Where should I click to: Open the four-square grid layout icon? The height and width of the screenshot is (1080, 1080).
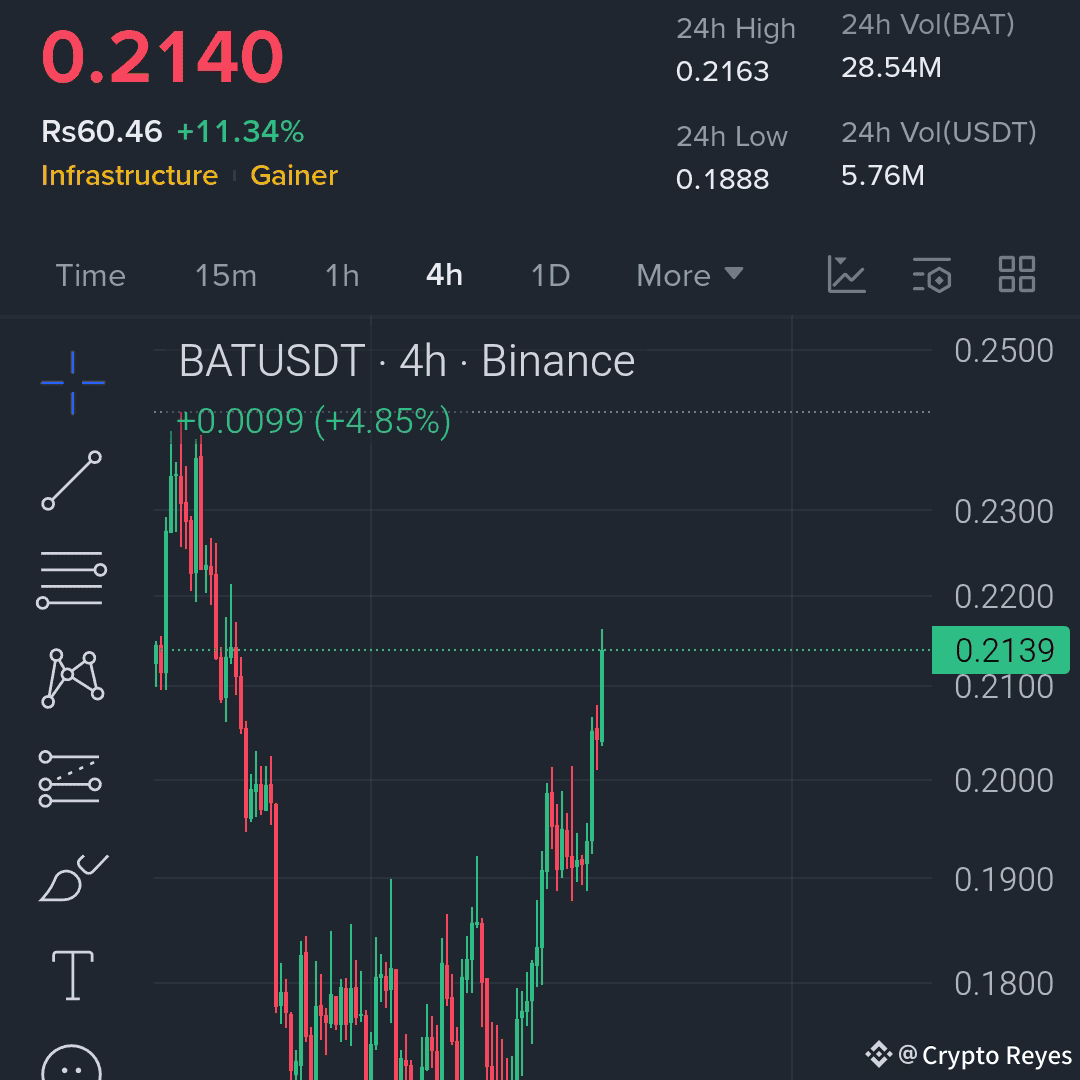[1017, 274]
